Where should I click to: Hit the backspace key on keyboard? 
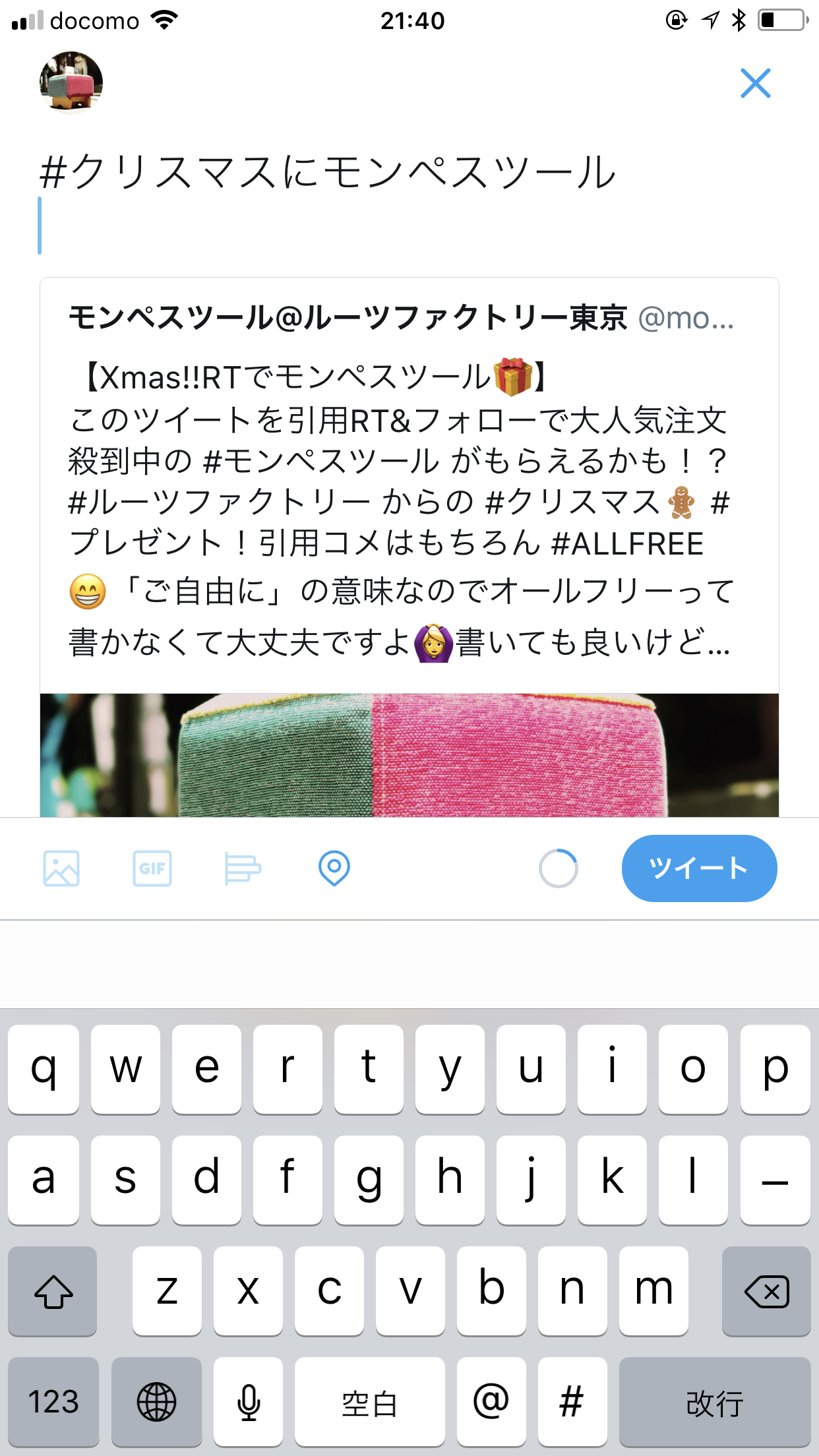coord(766,1291)
